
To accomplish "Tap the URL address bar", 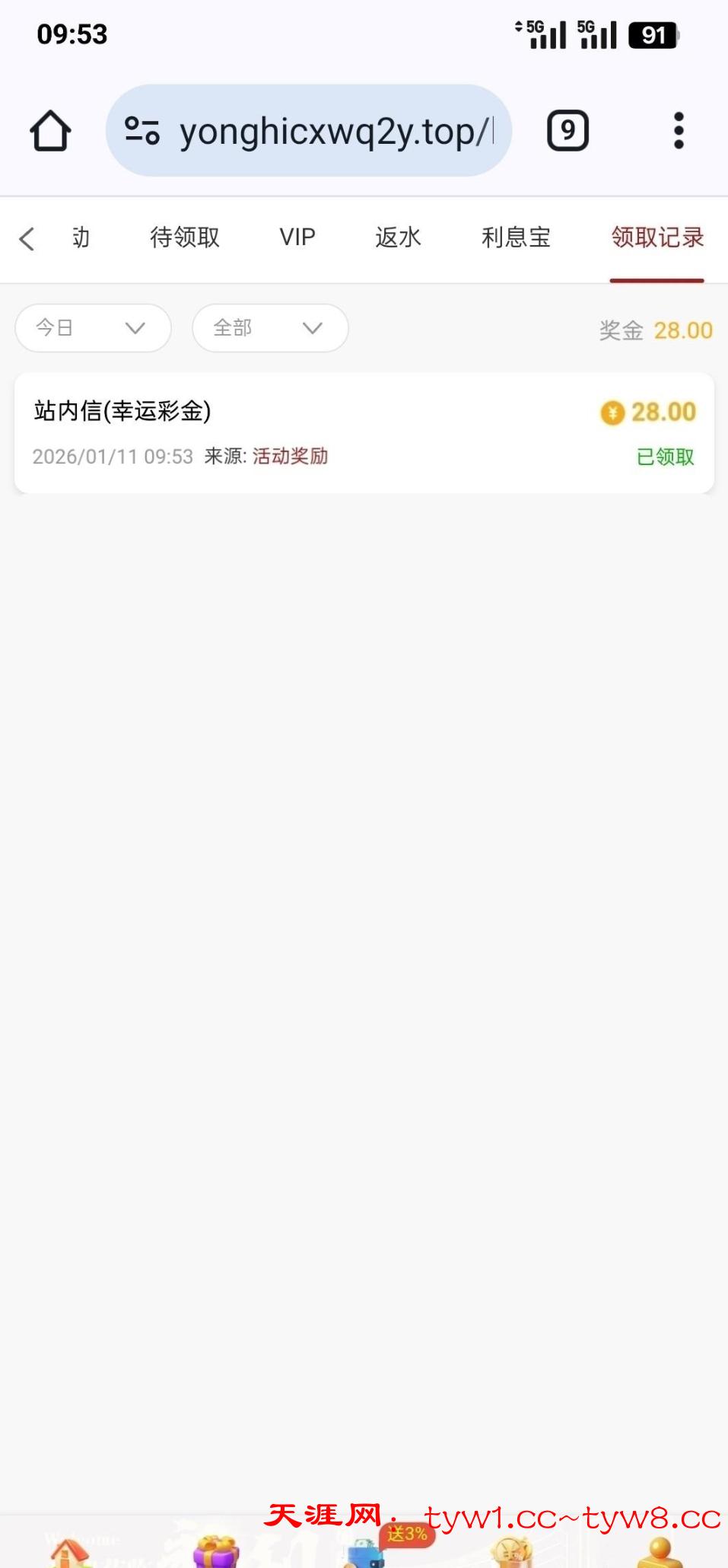I will click(x=308, y=131).
